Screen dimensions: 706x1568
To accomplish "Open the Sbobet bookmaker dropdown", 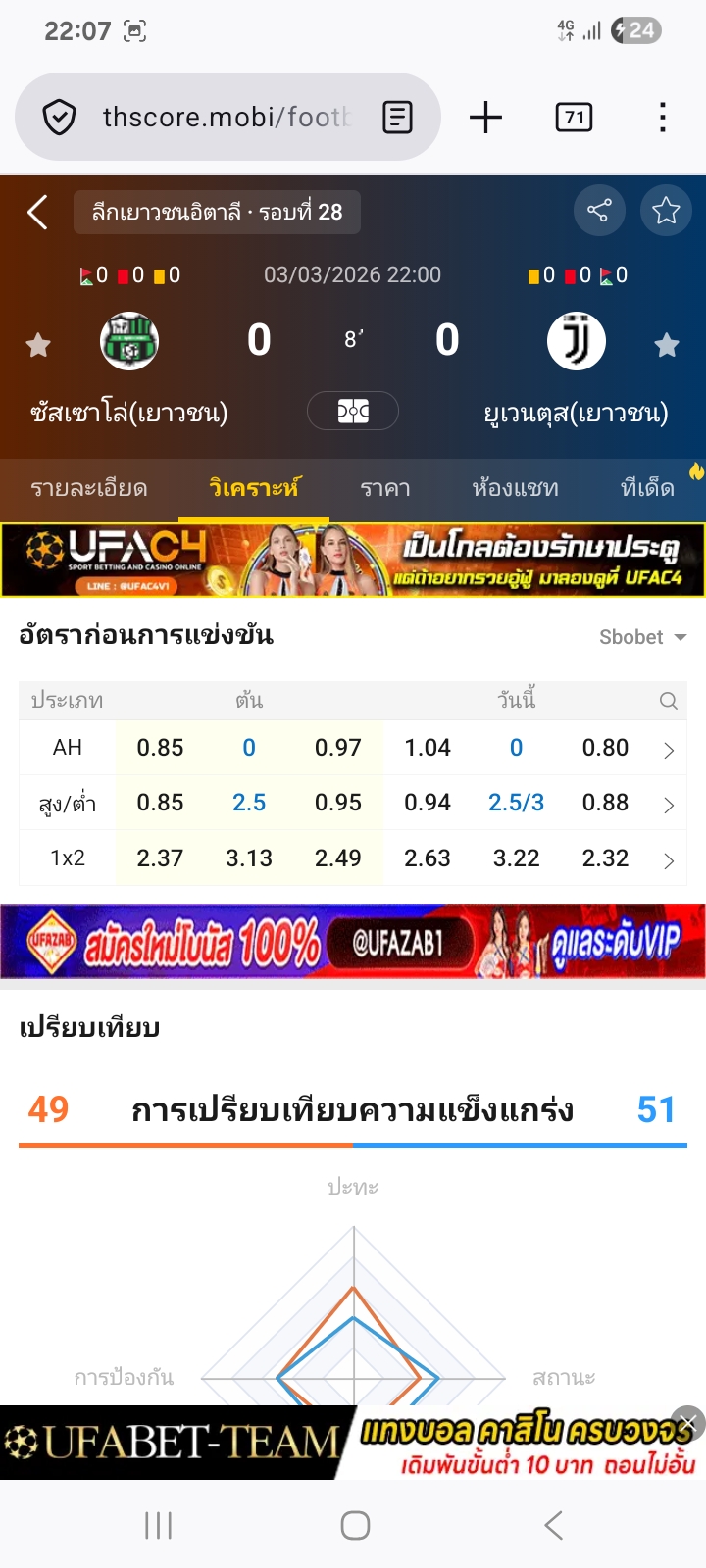I will click(642, 637).
